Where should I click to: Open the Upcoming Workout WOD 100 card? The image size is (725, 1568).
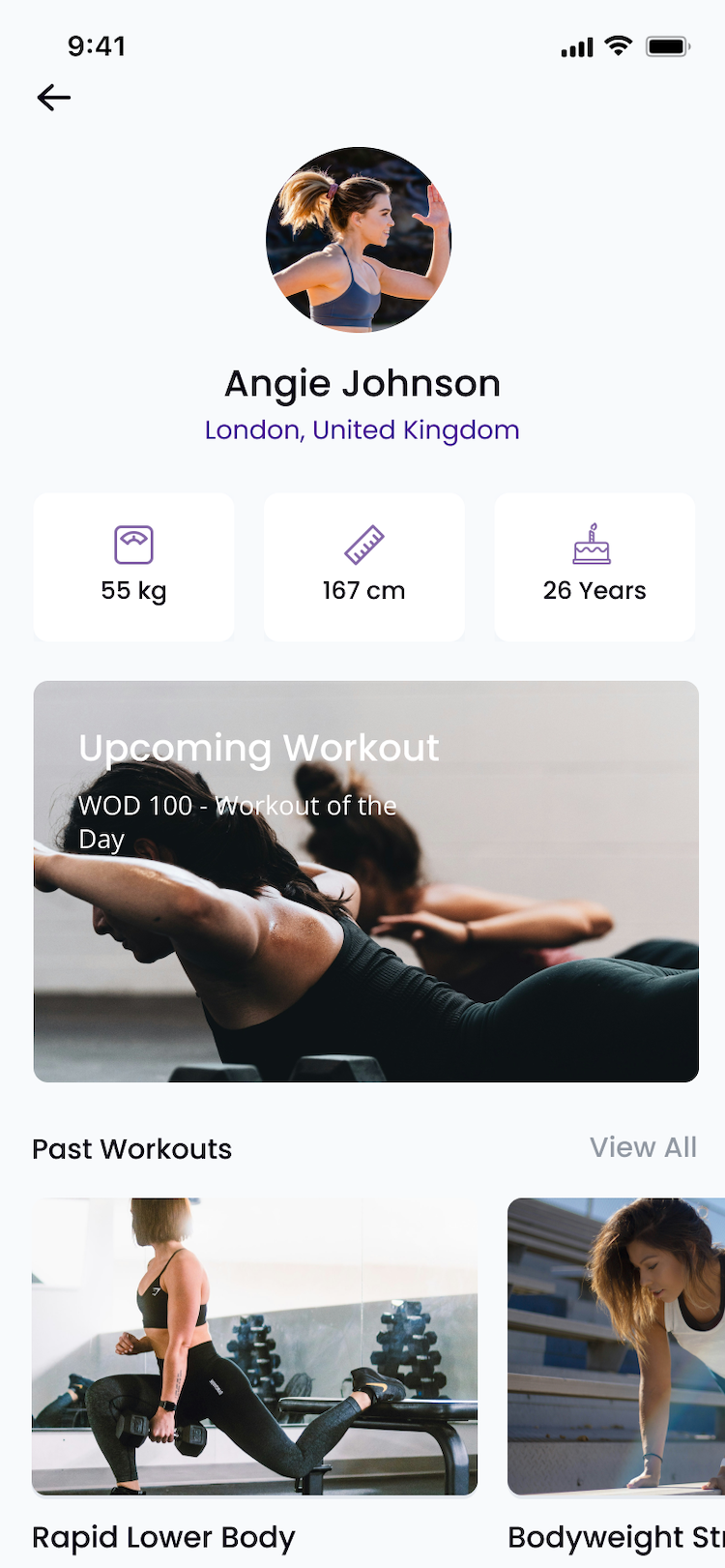365,881
